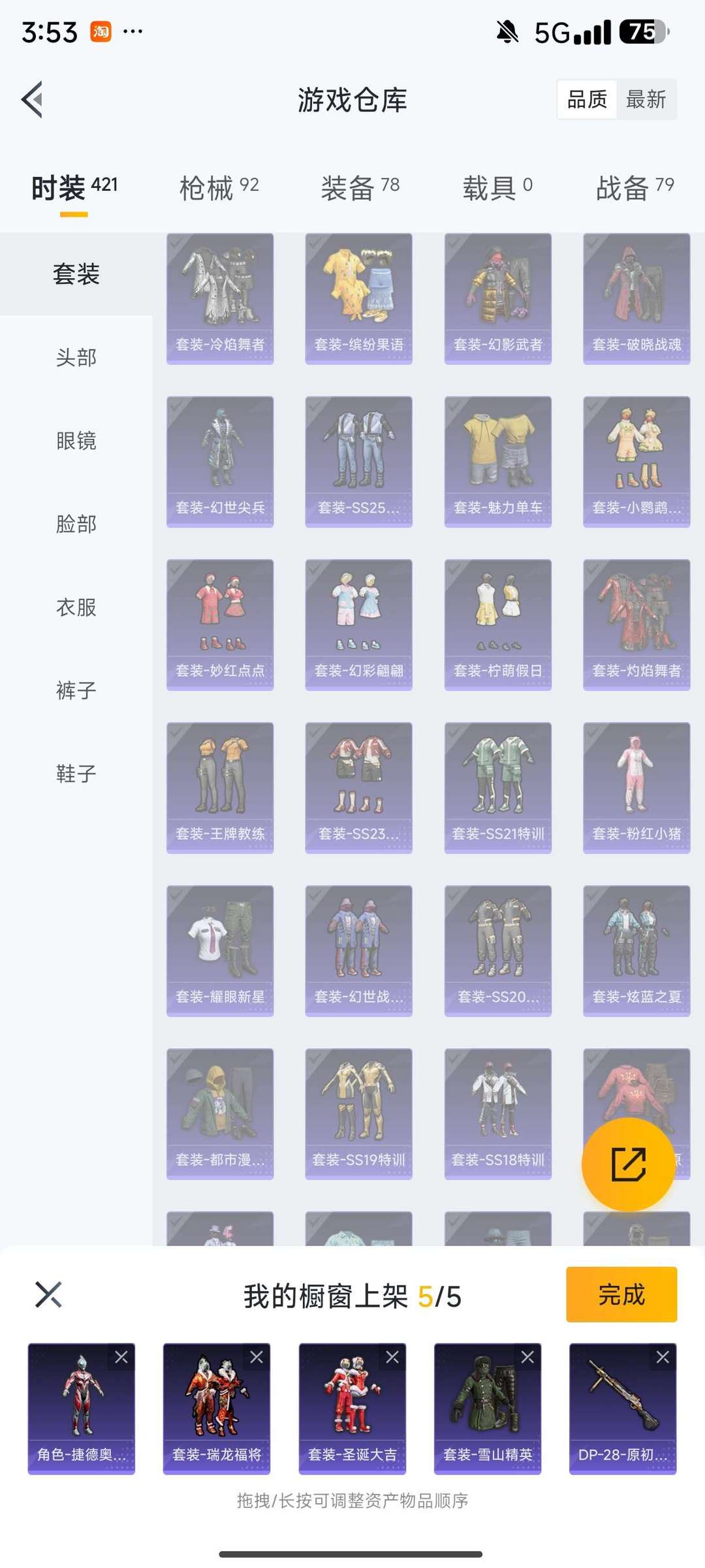Close the 我的橱窗上架 panel

48,1294
